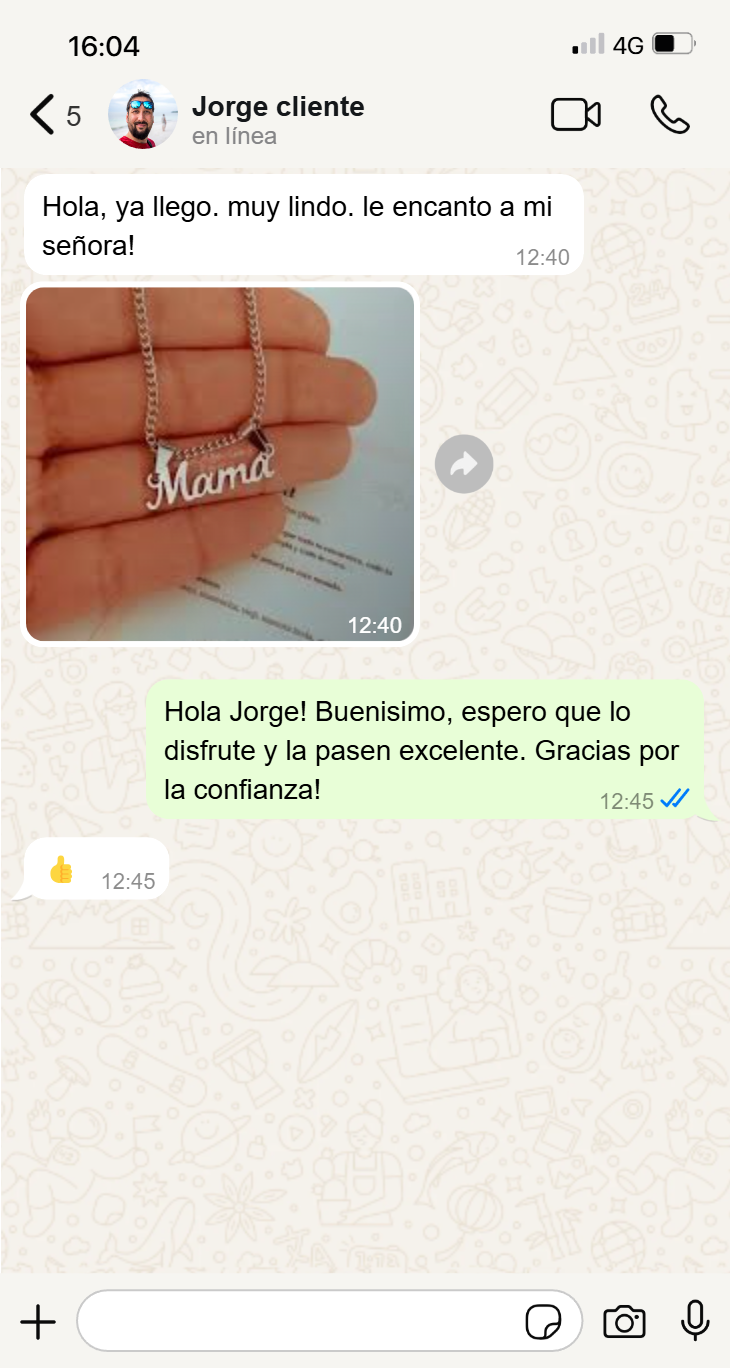Open the Mamá necklace photo

(220, 464)
